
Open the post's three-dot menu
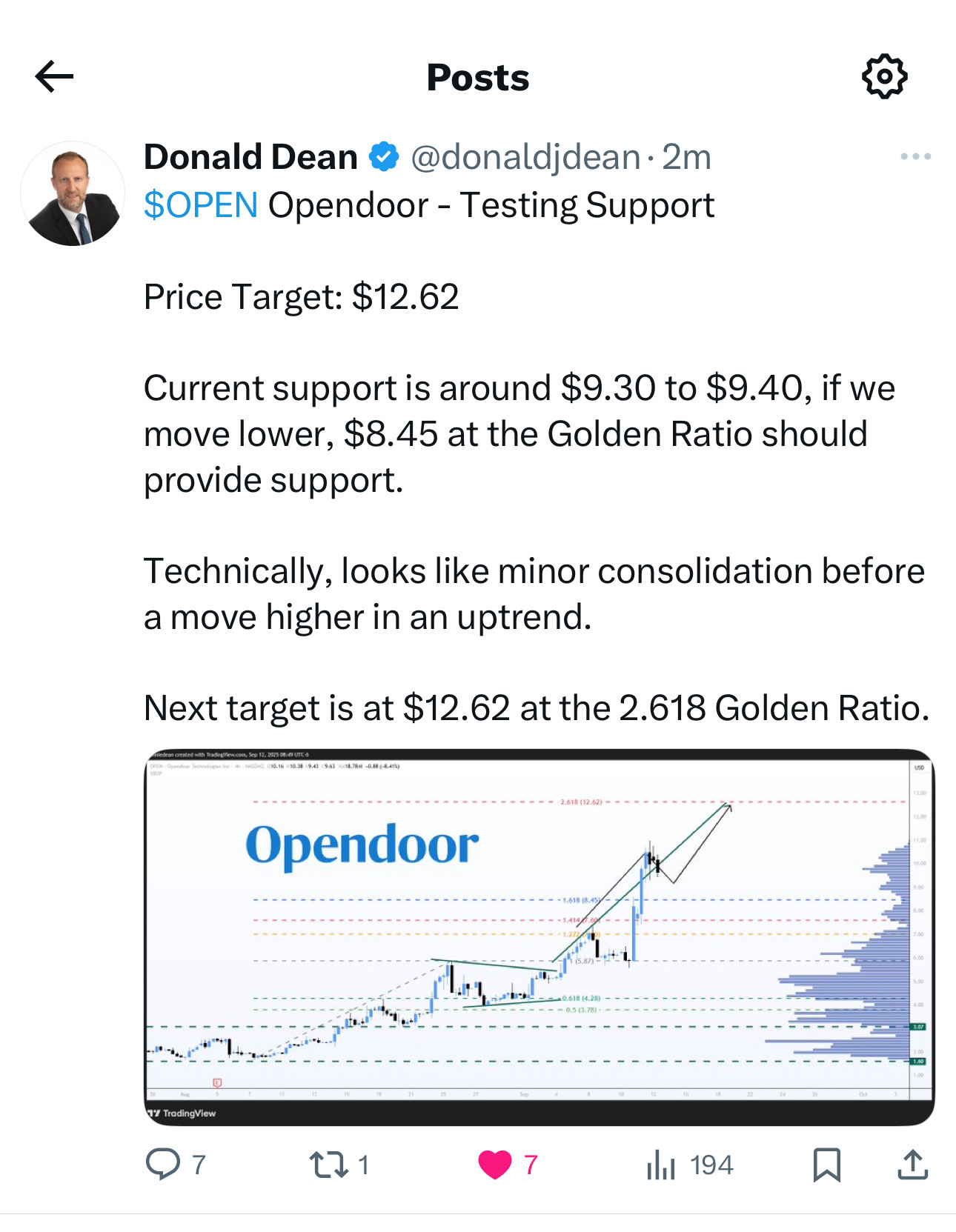pyautogui.click(x=915, y=156)
